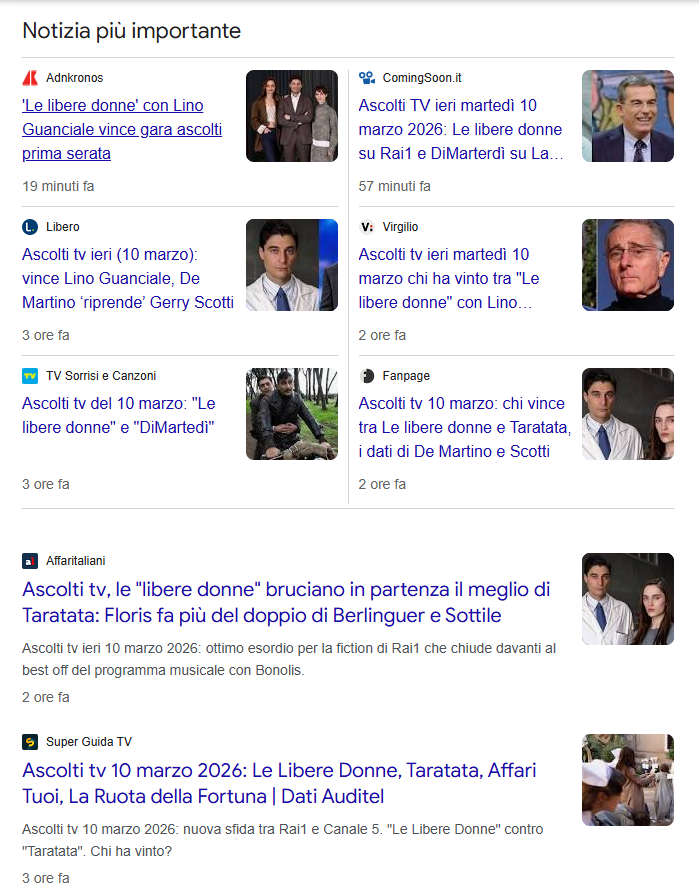
Task: Open TV Sorrisi e Canzoni article
Action: (118, 415)
